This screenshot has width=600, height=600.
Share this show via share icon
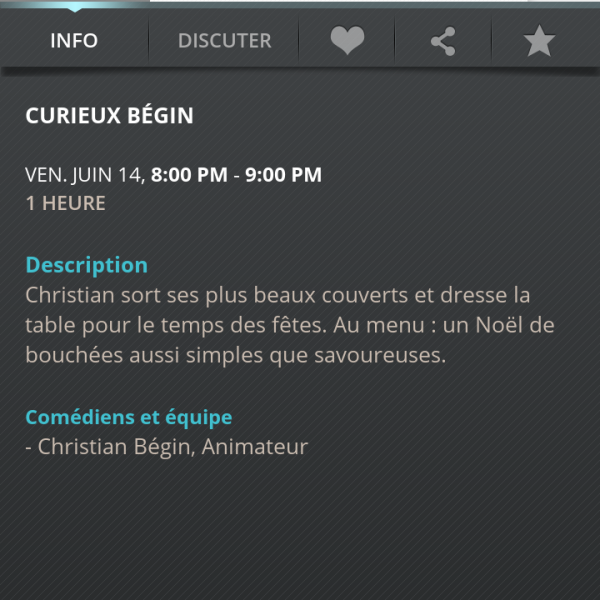(443, 41)
